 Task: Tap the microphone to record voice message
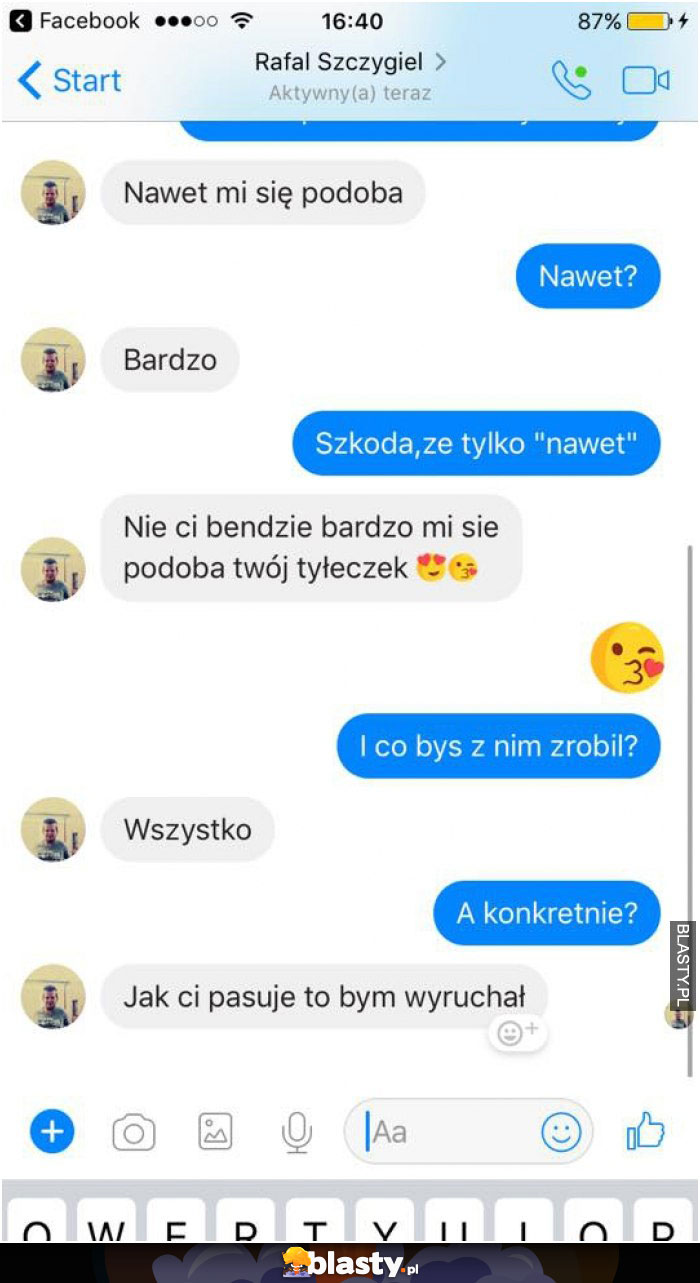click(297, 1132)
